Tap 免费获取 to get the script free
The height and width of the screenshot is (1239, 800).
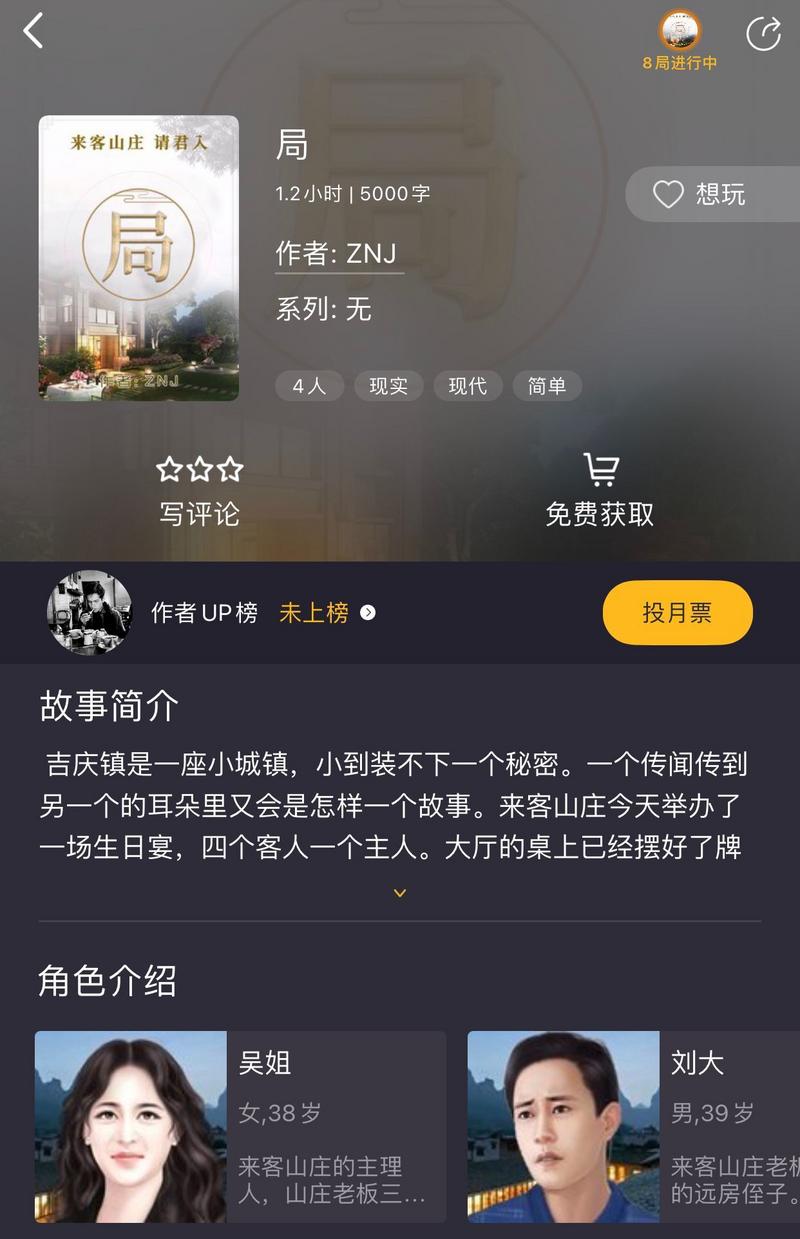click(600, 512)
